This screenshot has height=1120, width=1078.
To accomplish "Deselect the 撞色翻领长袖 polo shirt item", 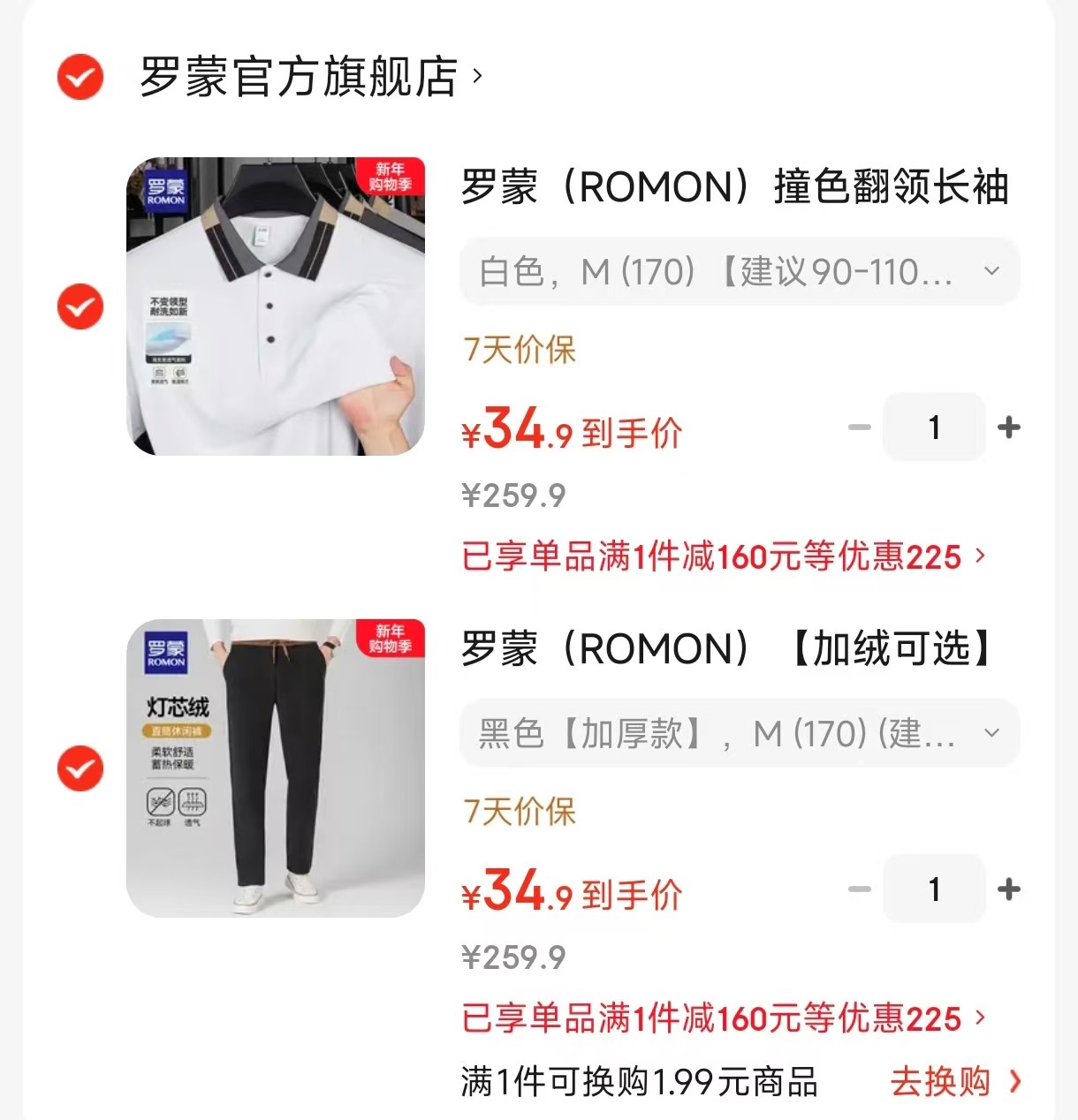I will click(80, 306).
